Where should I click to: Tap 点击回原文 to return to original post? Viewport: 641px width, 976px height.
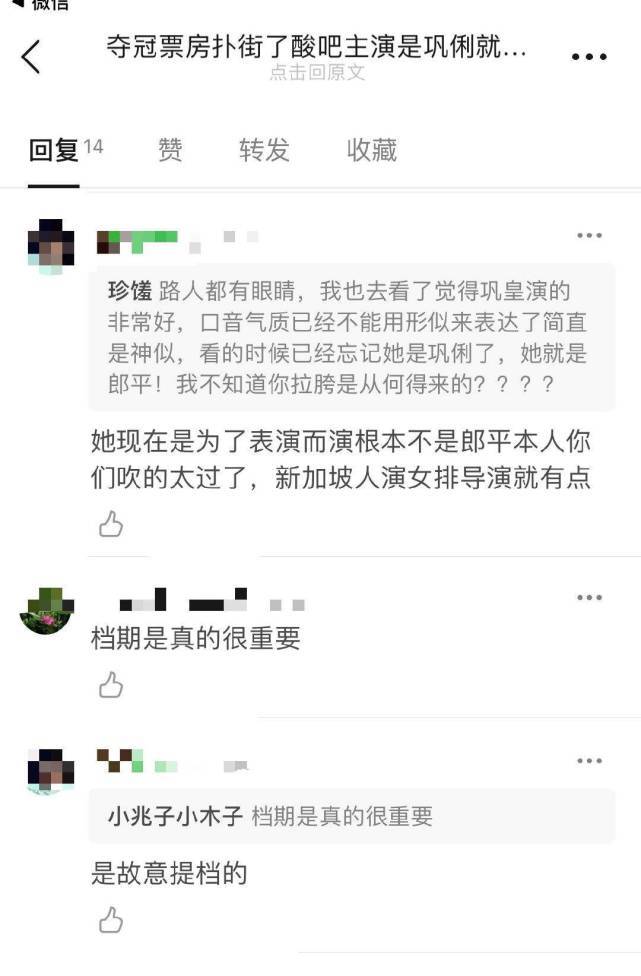(x=317, y=73)
